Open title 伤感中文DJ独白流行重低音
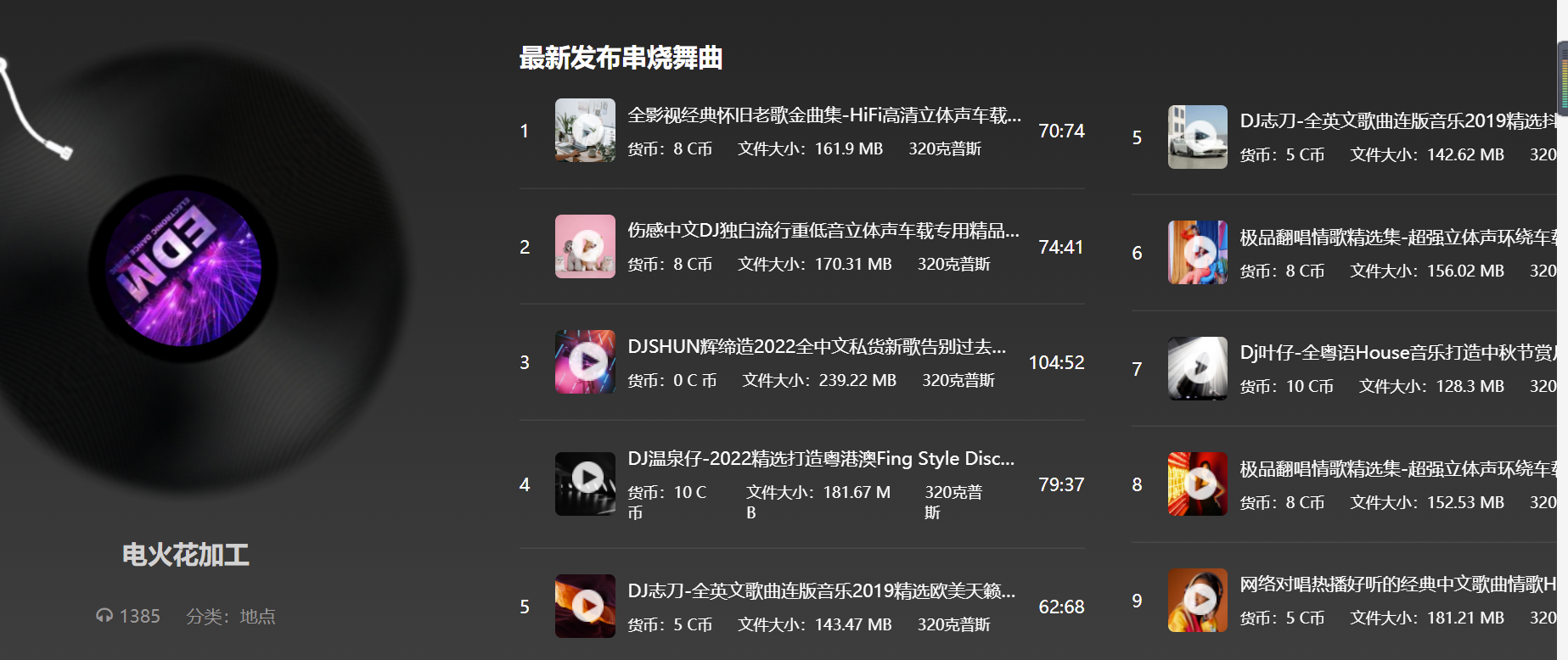The height and width of the screenshot is (660, 1568). (823, 231)
